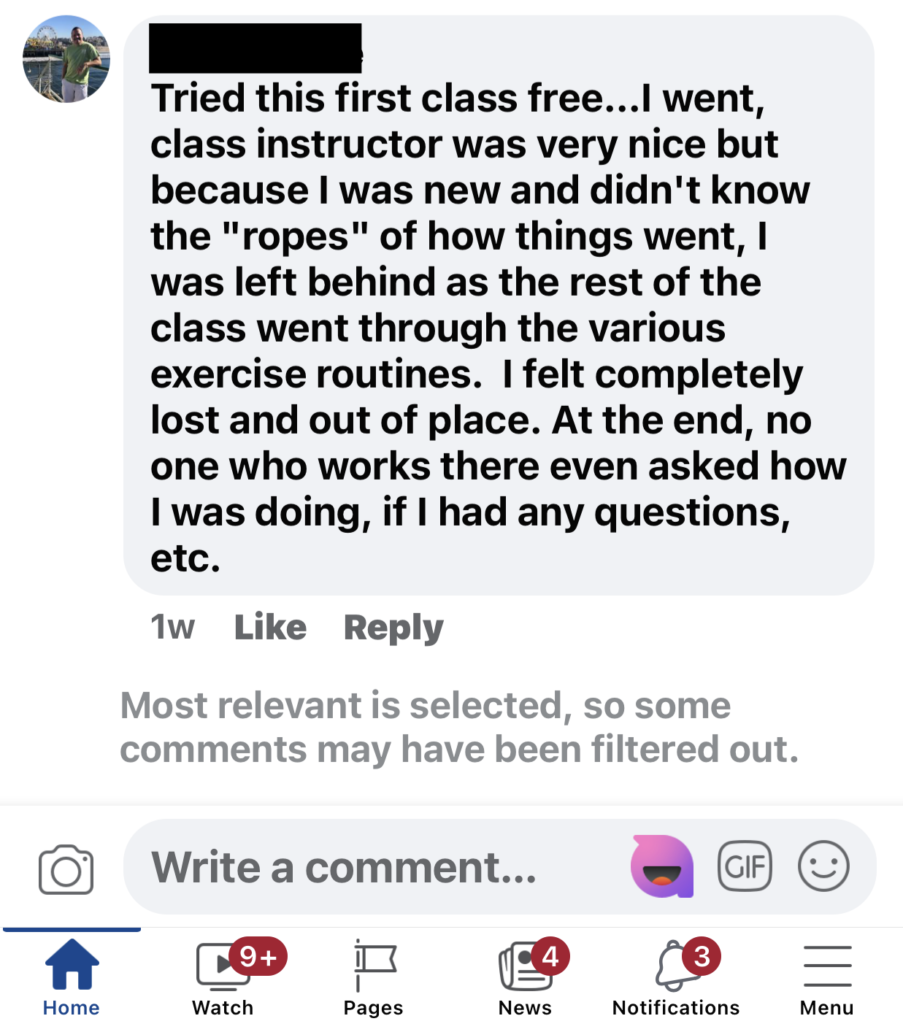903x1024 pixels.
Task: Open the avatar sticker picker
Action: (662, 866)
